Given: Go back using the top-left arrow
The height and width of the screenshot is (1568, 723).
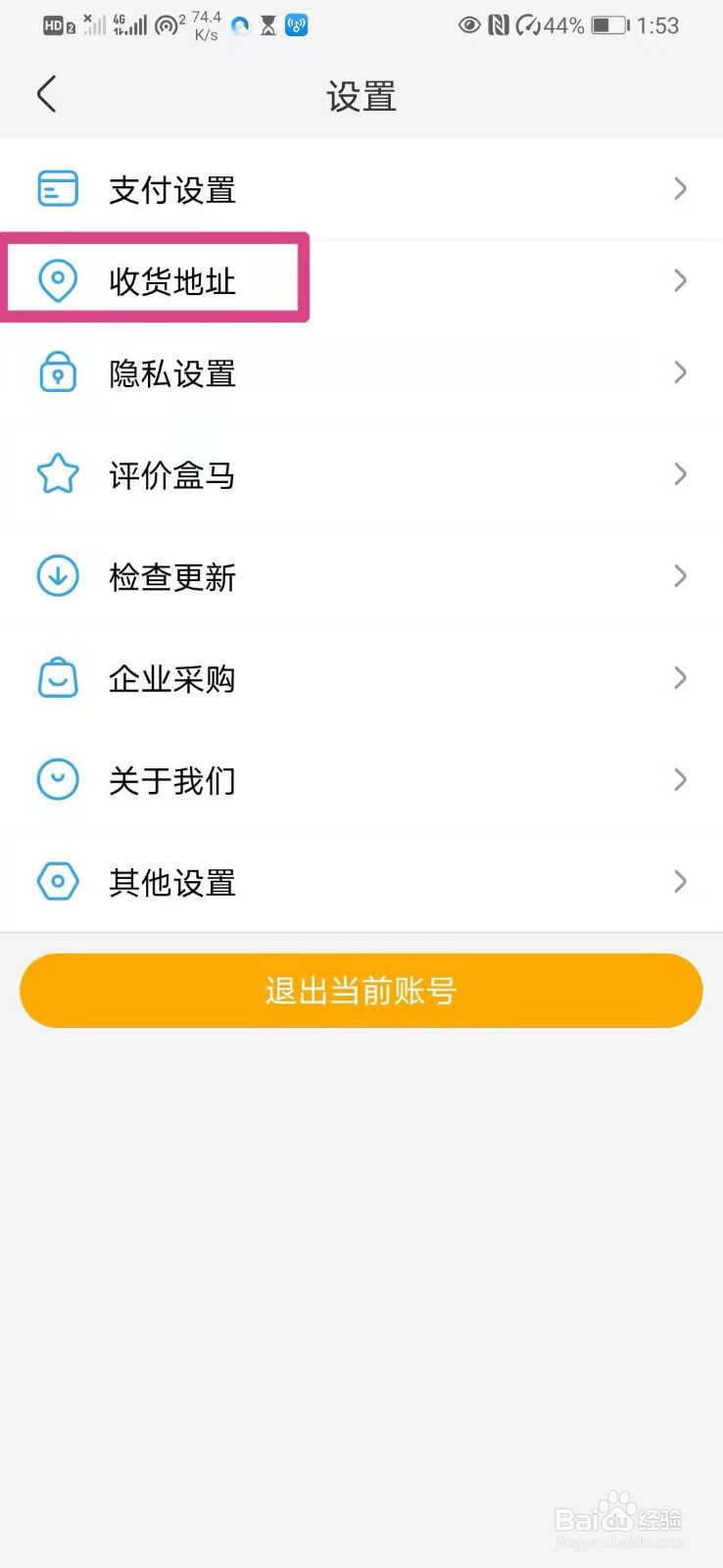Looking at the screenshot, I should [46, 94].
